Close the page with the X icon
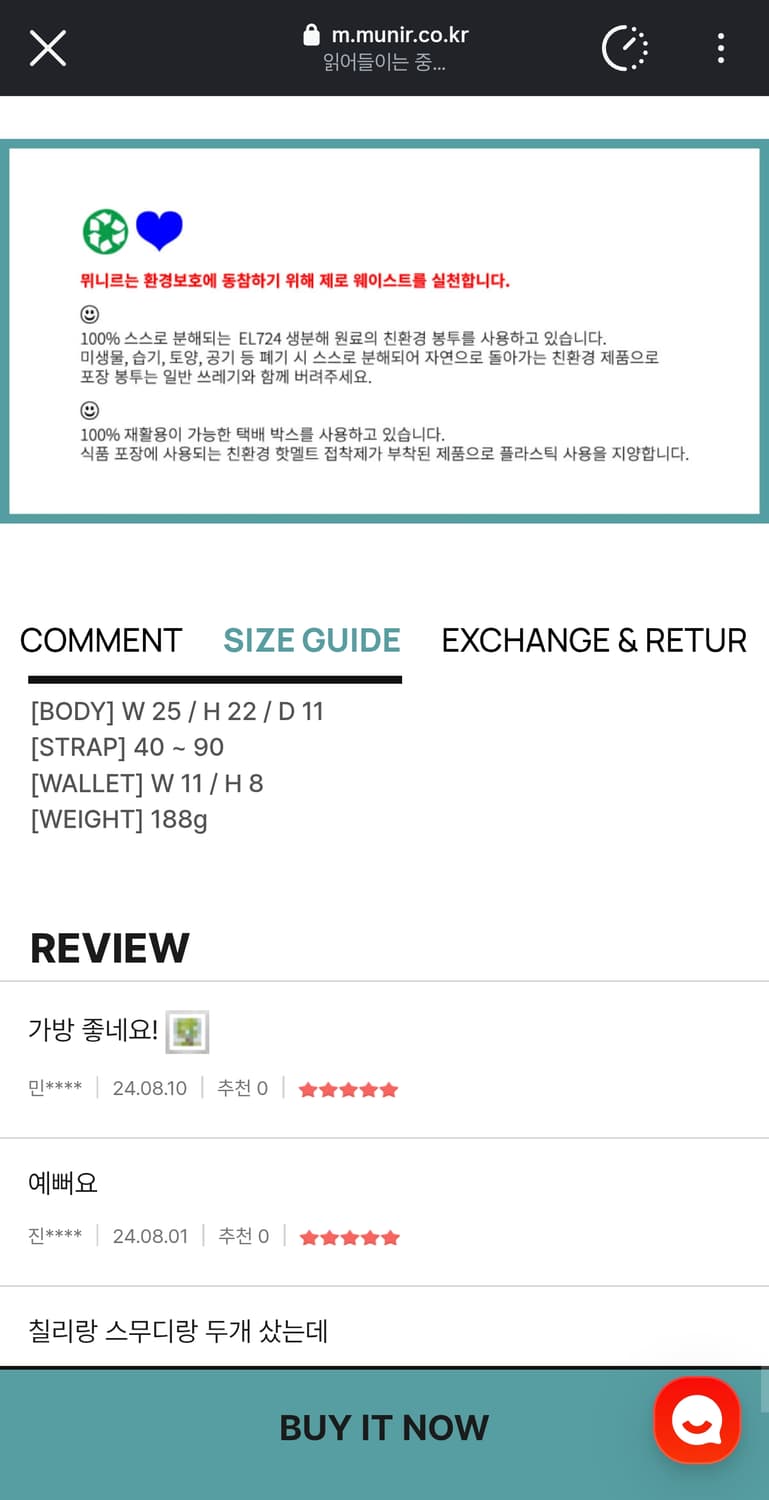769x1500 pixels. [47, 48]
